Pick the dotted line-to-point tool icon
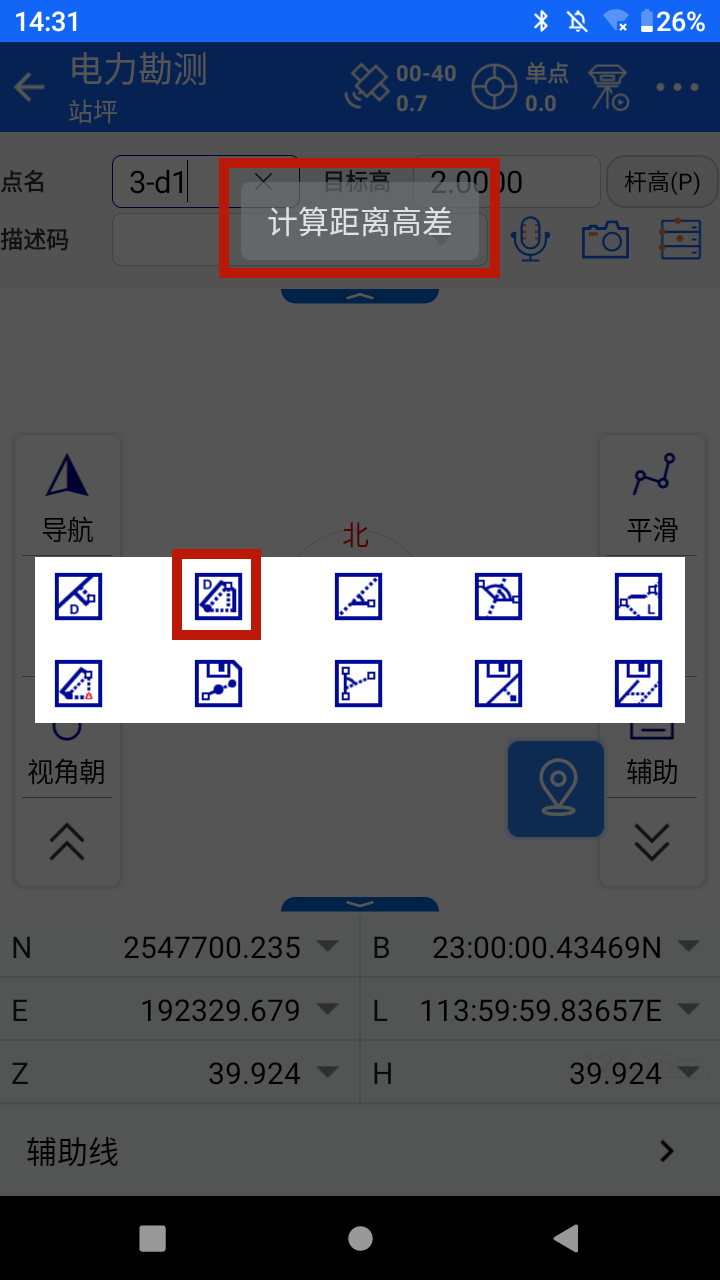 pyautogui.click(x=359, y=596)
